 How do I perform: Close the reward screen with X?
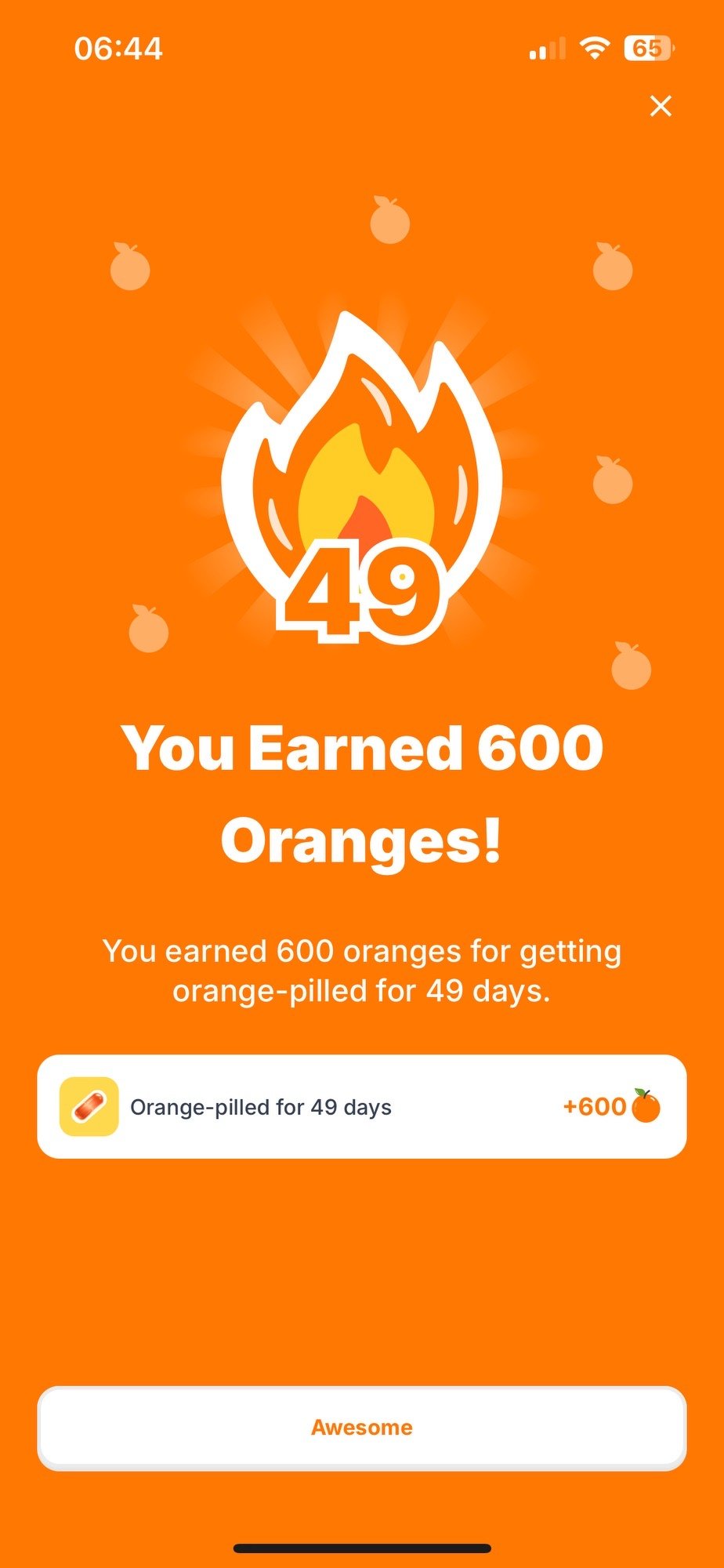661,106
